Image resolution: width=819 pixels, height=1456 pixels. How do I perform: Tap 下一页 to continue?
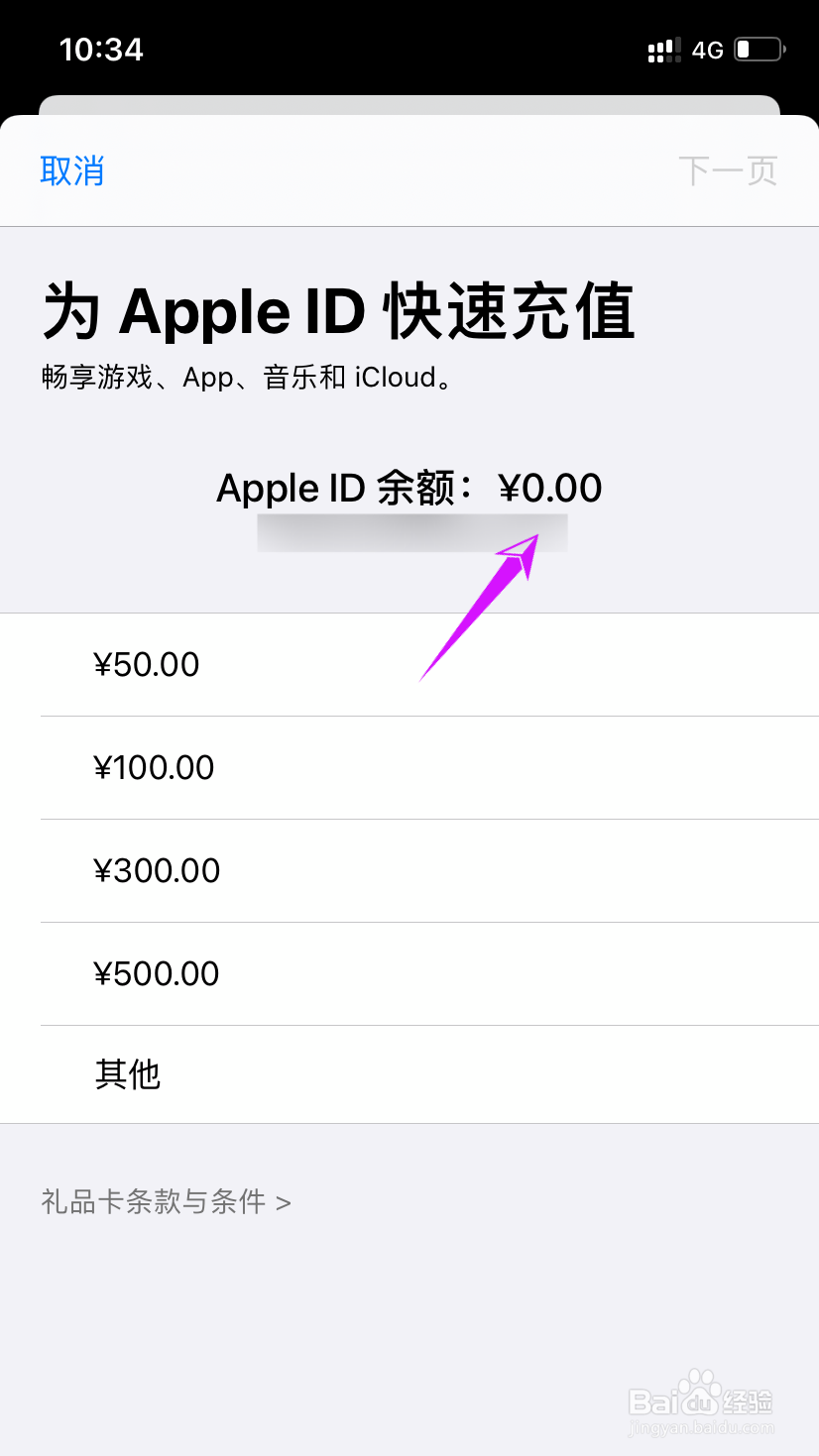728,170
